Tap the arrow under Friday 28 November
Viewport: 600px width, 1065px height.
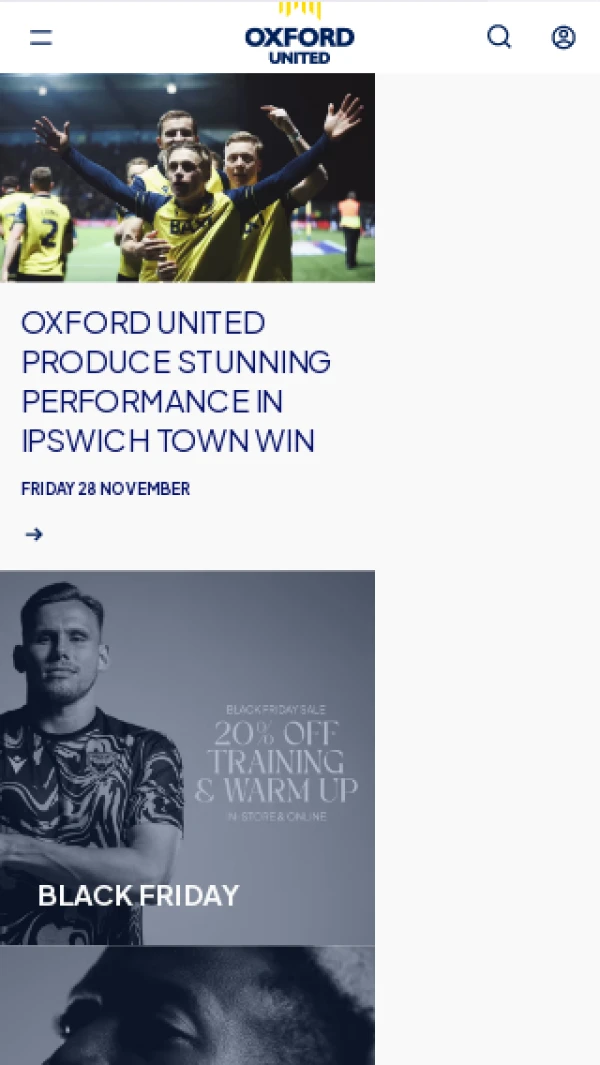[34, 534]
